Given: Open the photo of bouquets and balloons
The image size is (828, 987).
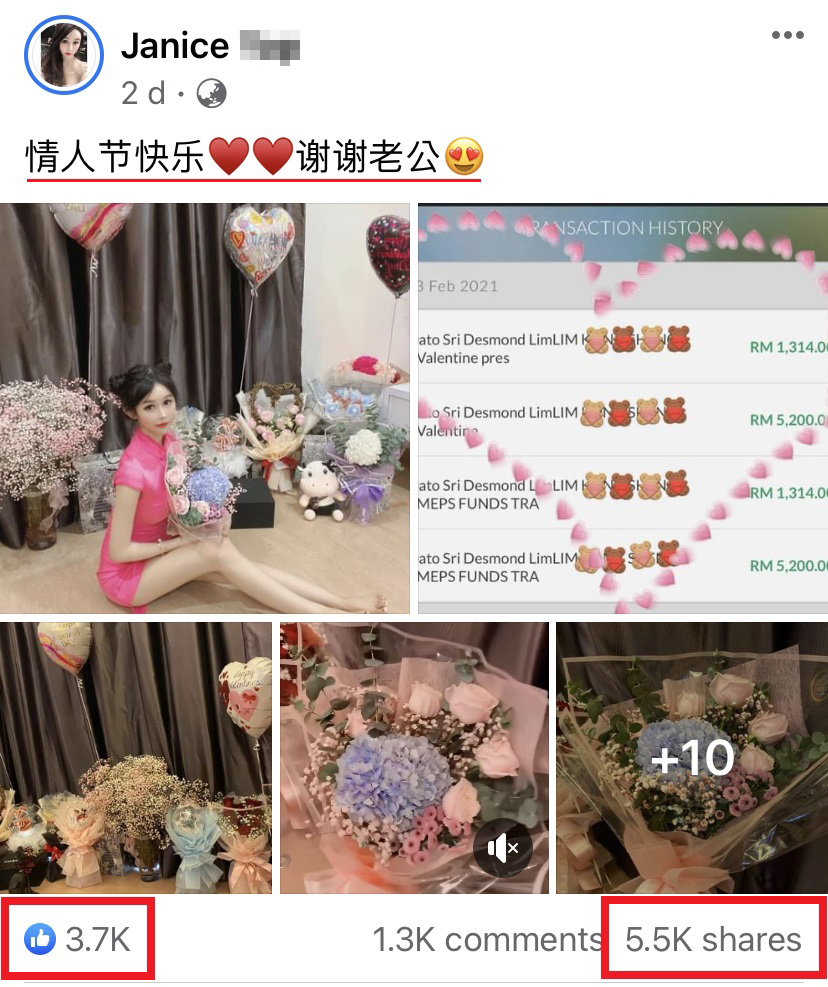Looking at the screenshot, I should coord(136,757).
